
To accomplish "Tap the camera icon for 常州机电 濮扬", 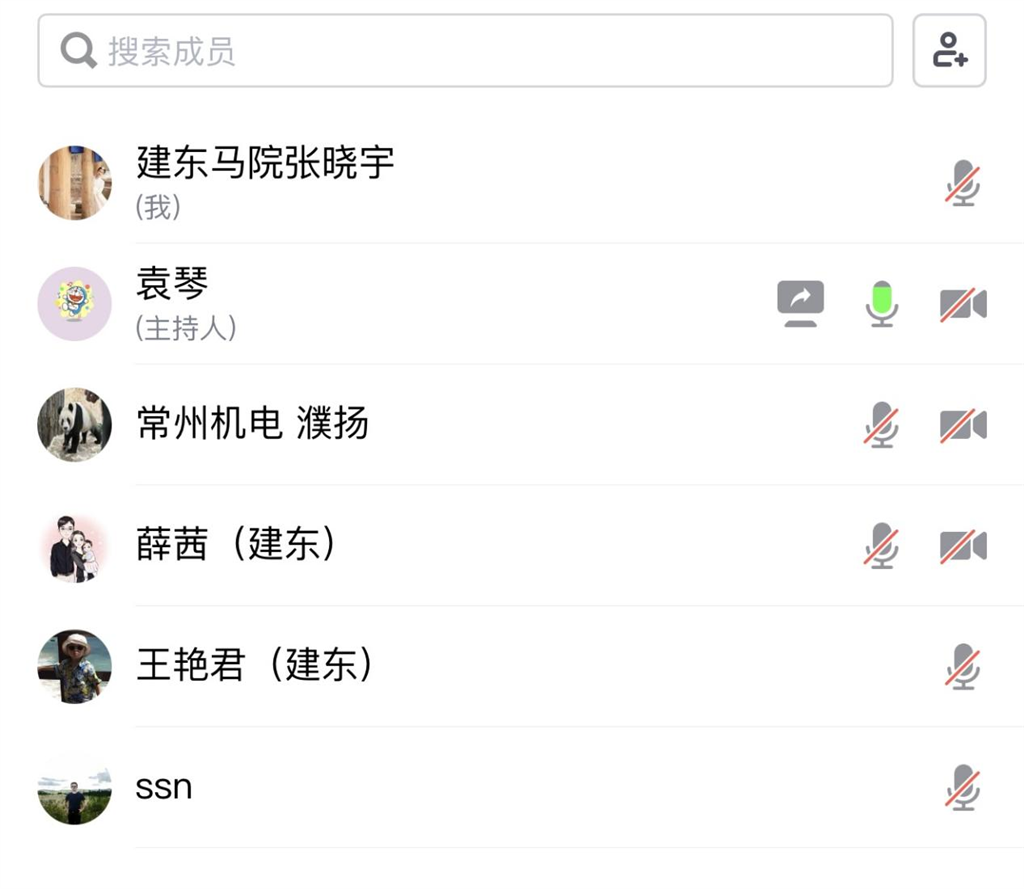I will click(963, 425).
